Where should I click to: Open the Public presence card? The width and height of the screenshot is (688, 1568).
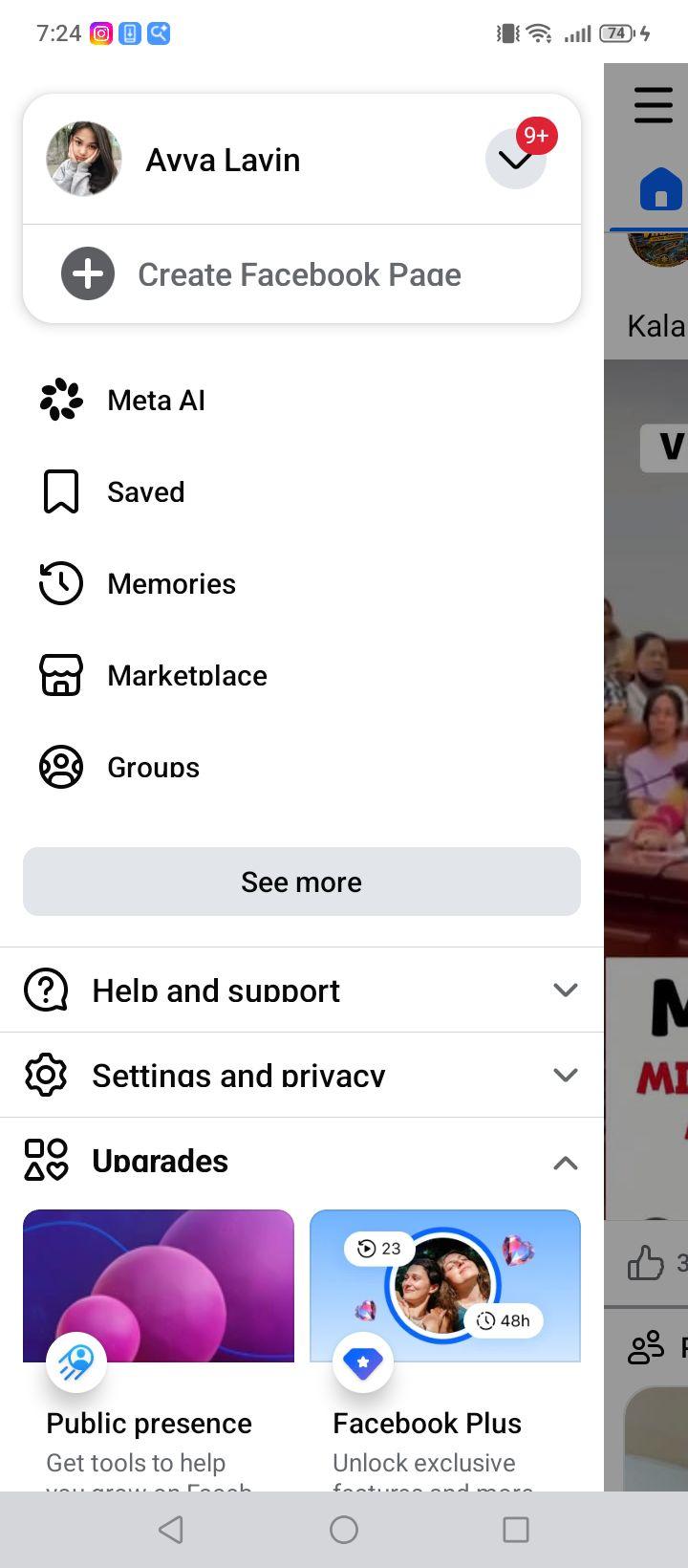[x=159, y=1350]
